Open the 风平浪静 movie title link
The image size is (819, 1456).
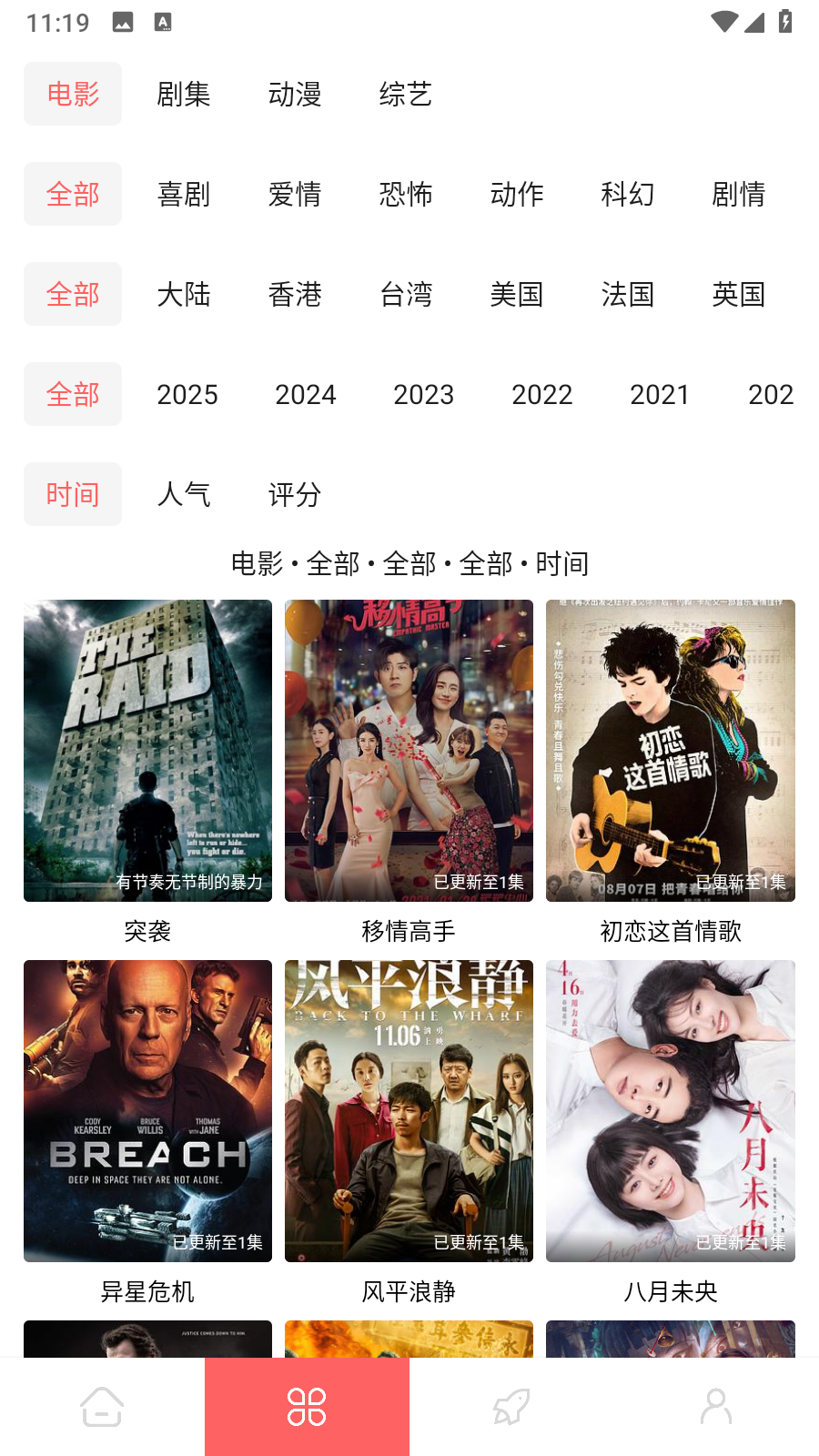coord(409,1290)
